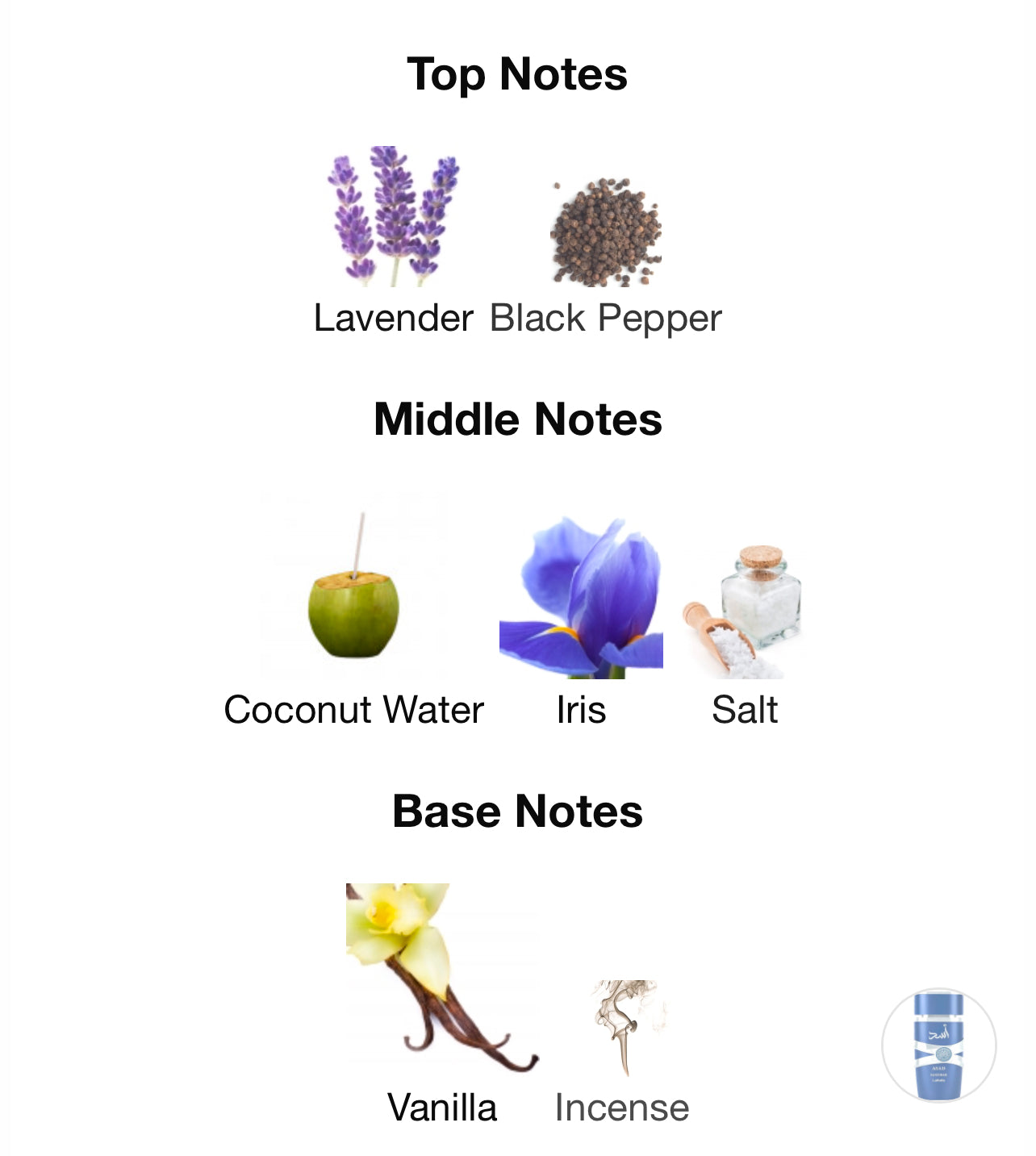Tap the floating blue perfume bottle button

click(938, 1045)
